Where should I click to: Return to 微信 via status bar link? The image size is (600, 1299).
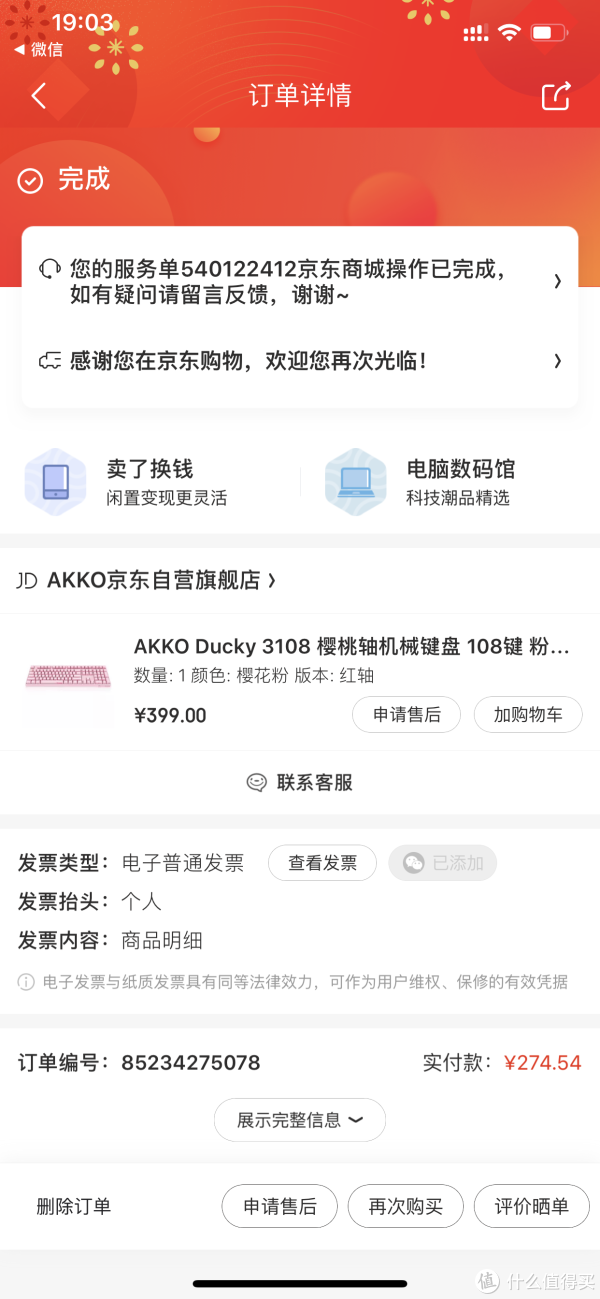coord(40,49)
